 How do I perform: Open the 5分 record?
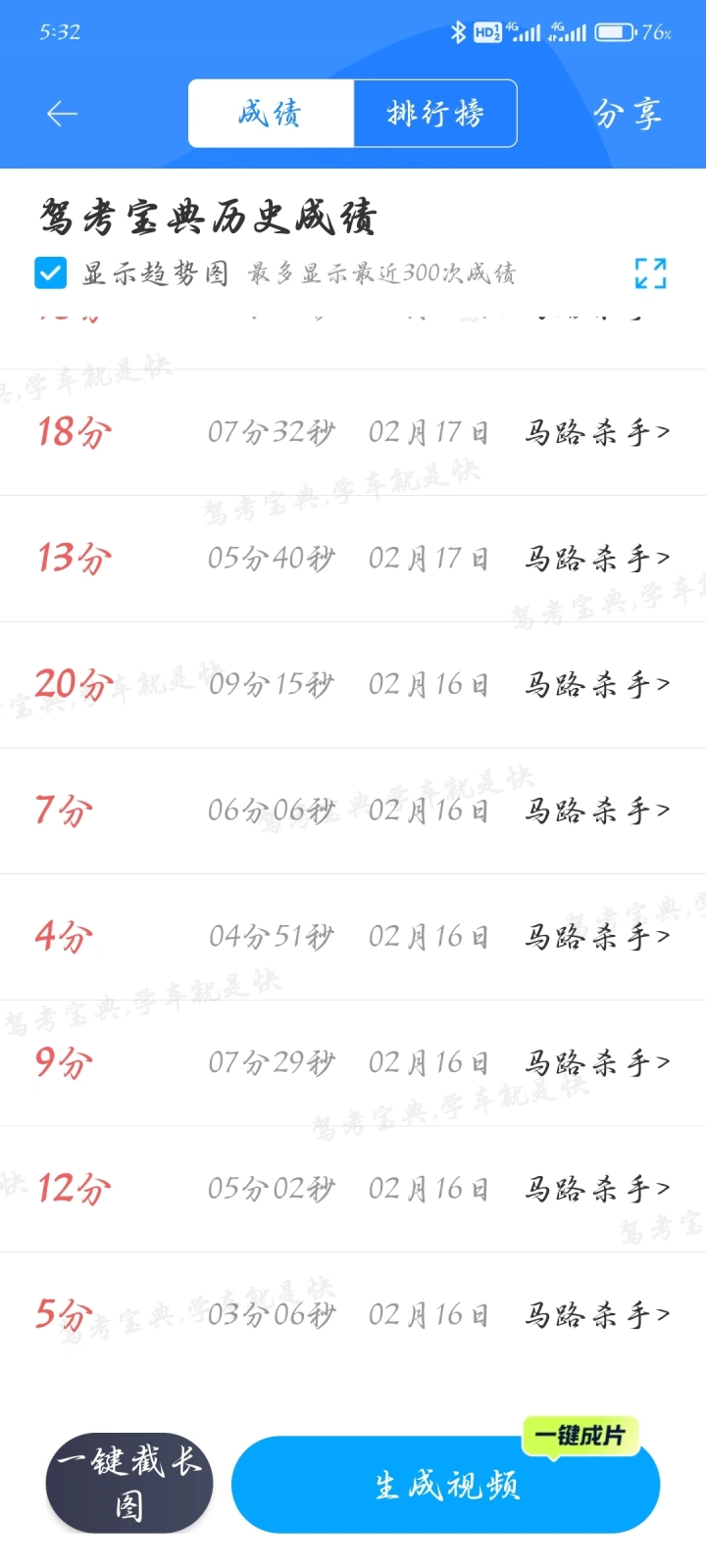pyautogui.click(x=353, y=1314)
